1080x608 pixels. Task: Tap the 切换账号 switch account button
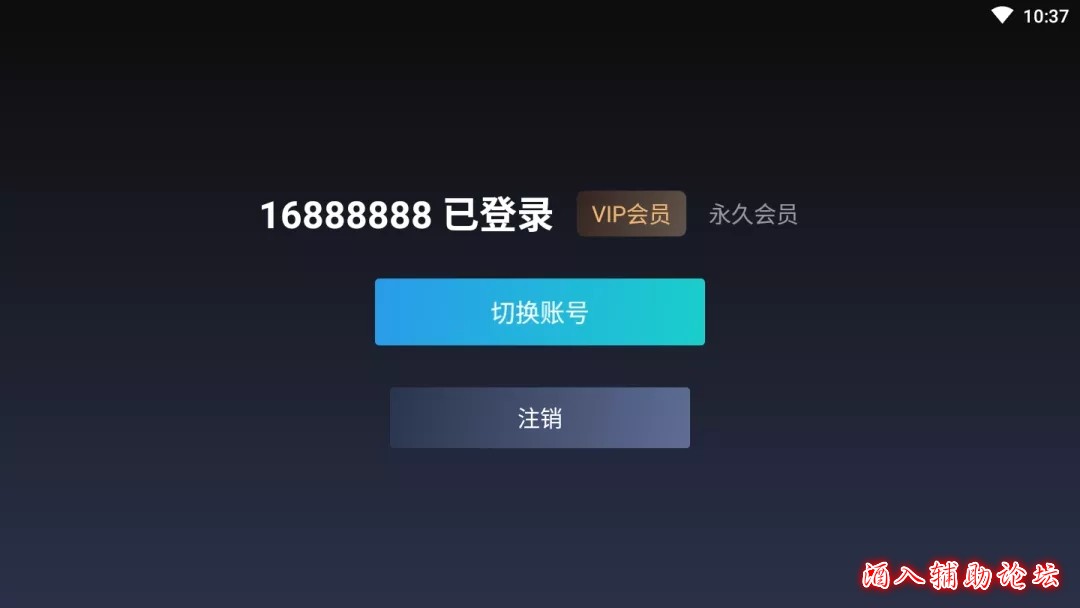(539, 312)
